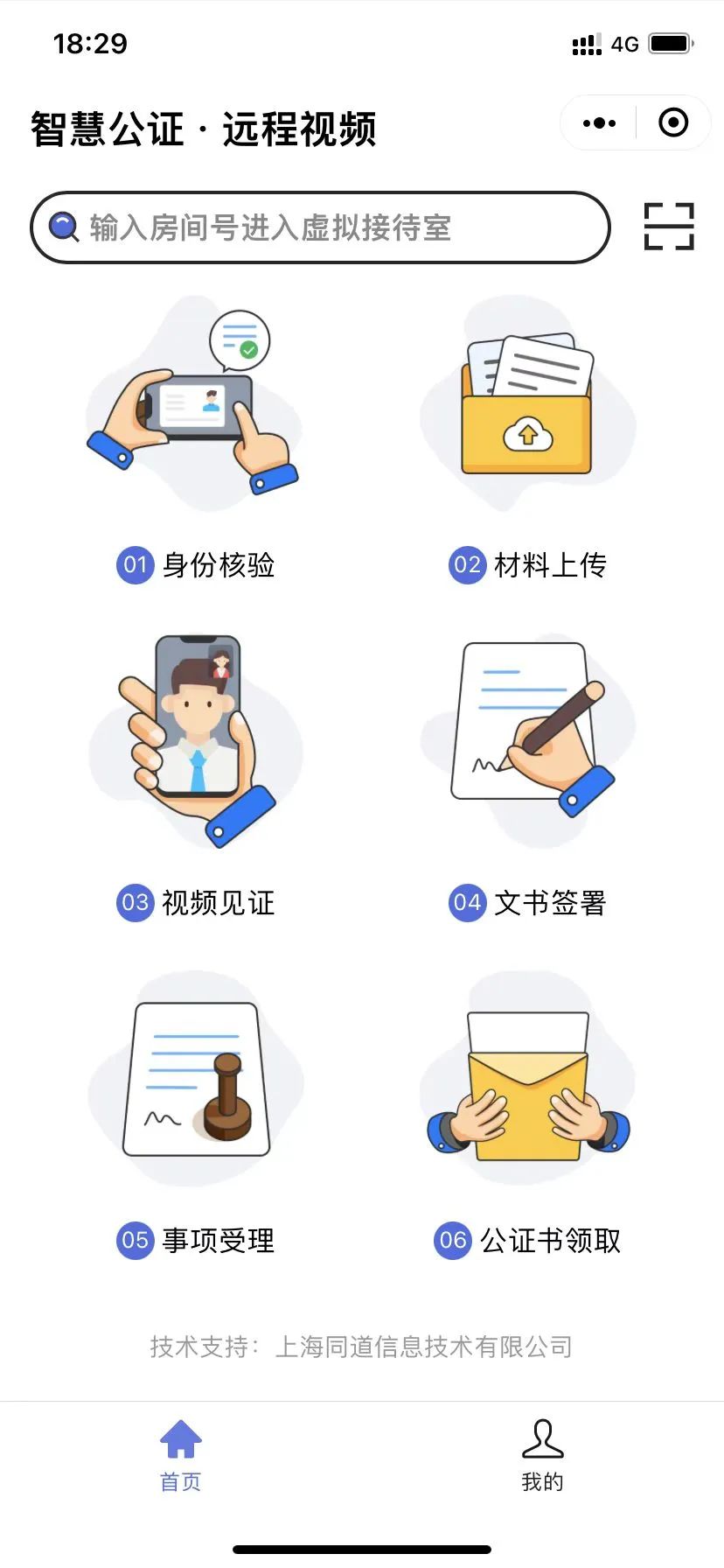Close the mini program via the circle icon
This screenshot has width=724, height=1568.
pos(672,123)
